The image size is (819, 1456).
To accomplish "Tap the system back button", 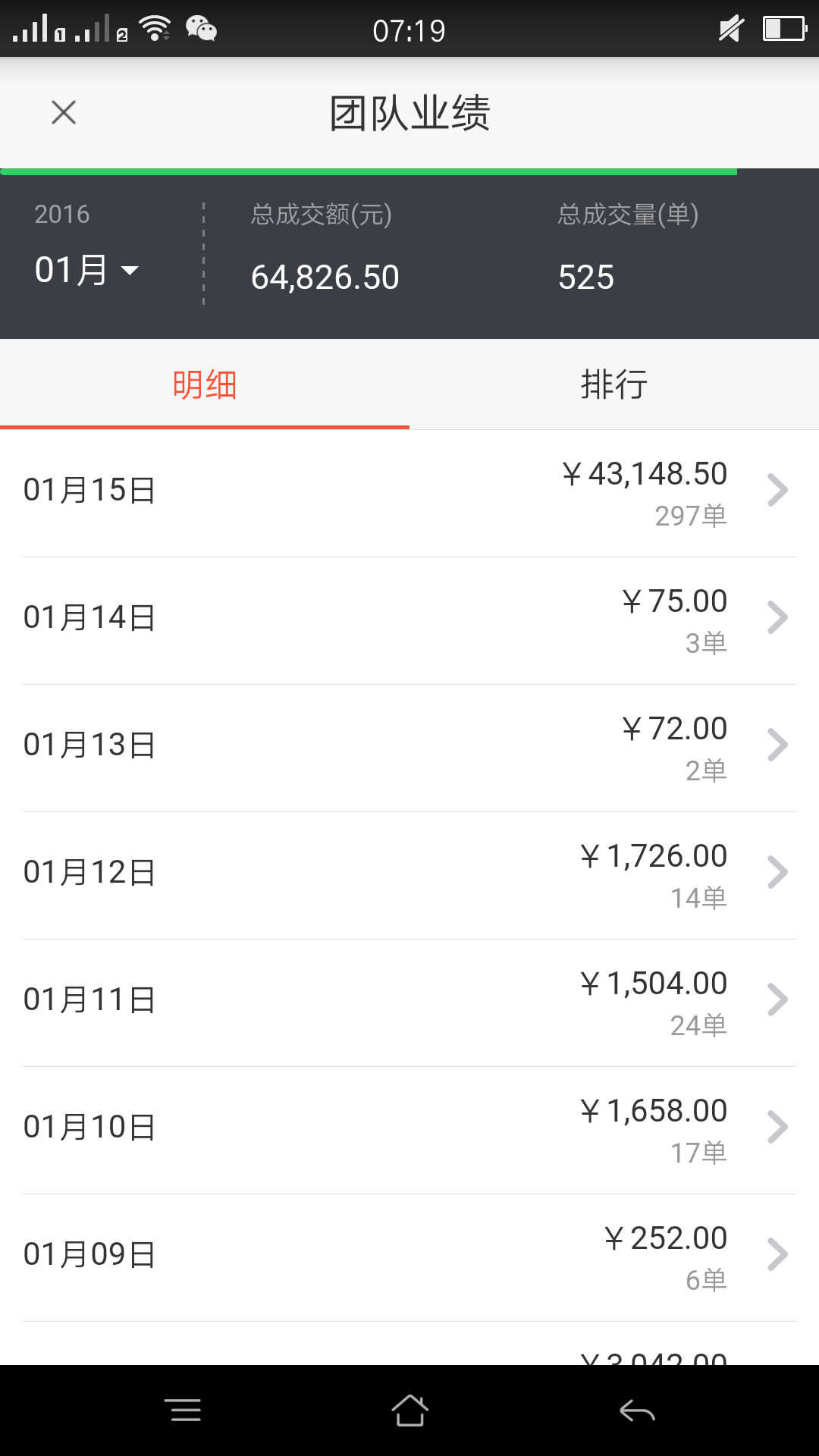I will point(637,1410).
